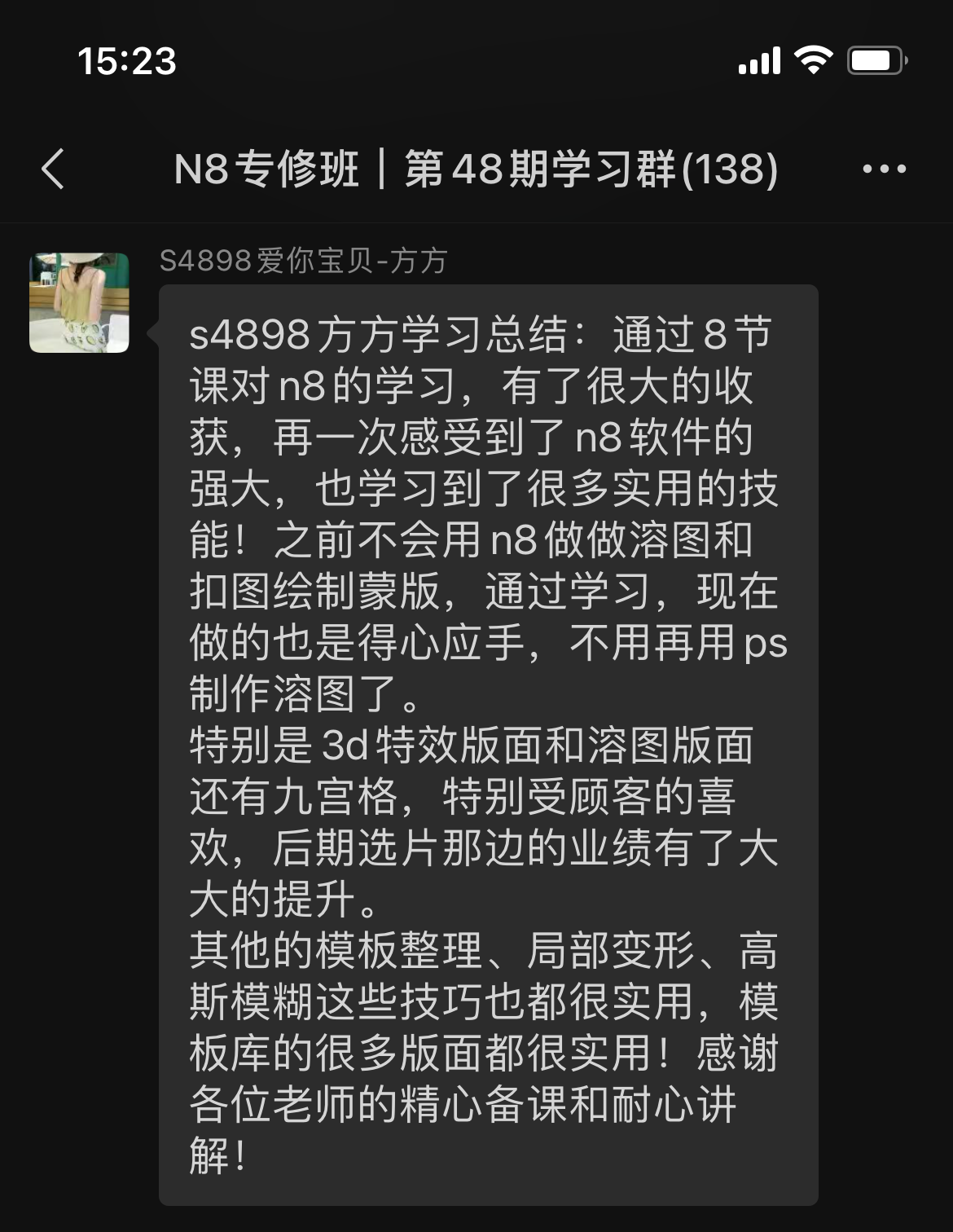Go back from the N8 study group chat
The image size is (953, 1232).
[53, 169]
